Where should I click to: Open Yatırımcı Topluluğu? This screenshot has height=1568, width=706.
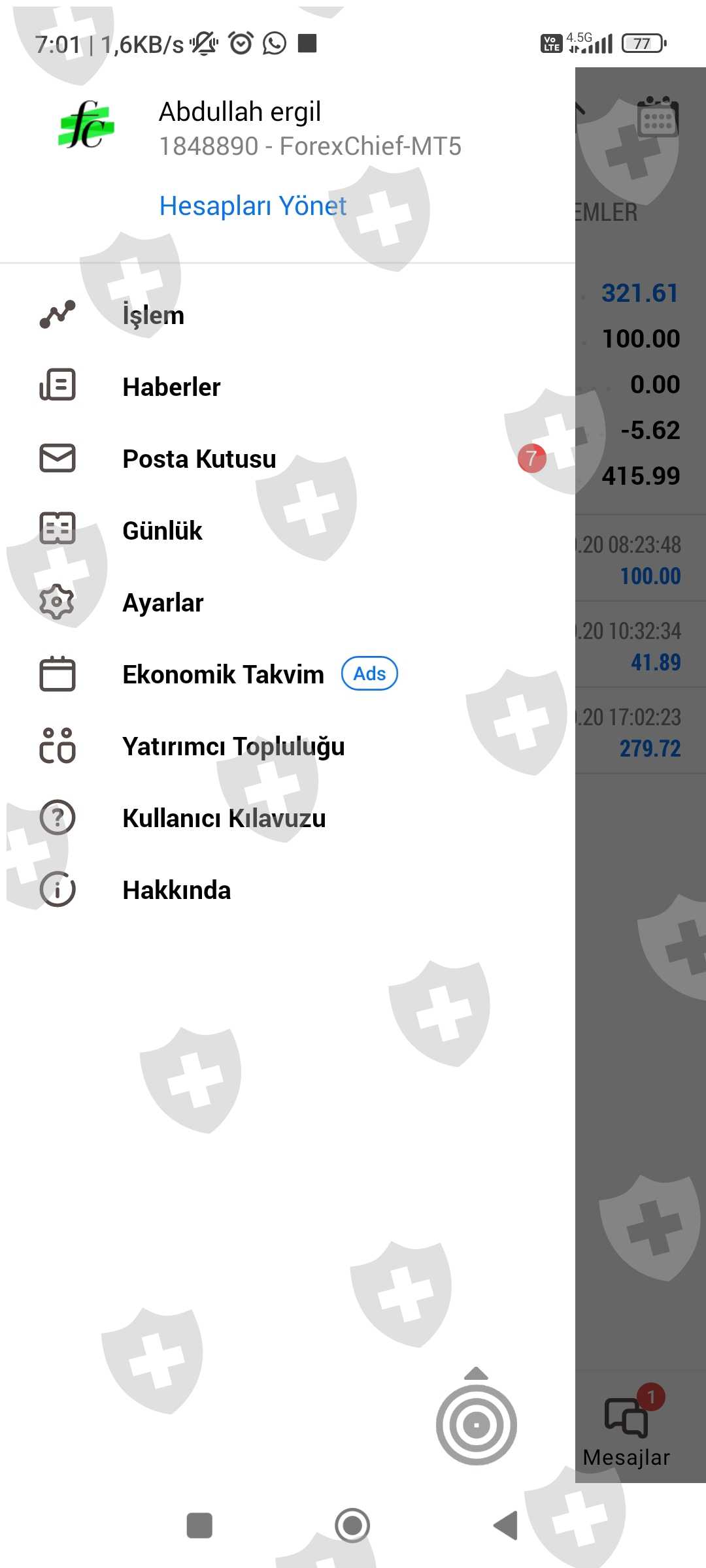pyautogui.click(x=233, y=747)
